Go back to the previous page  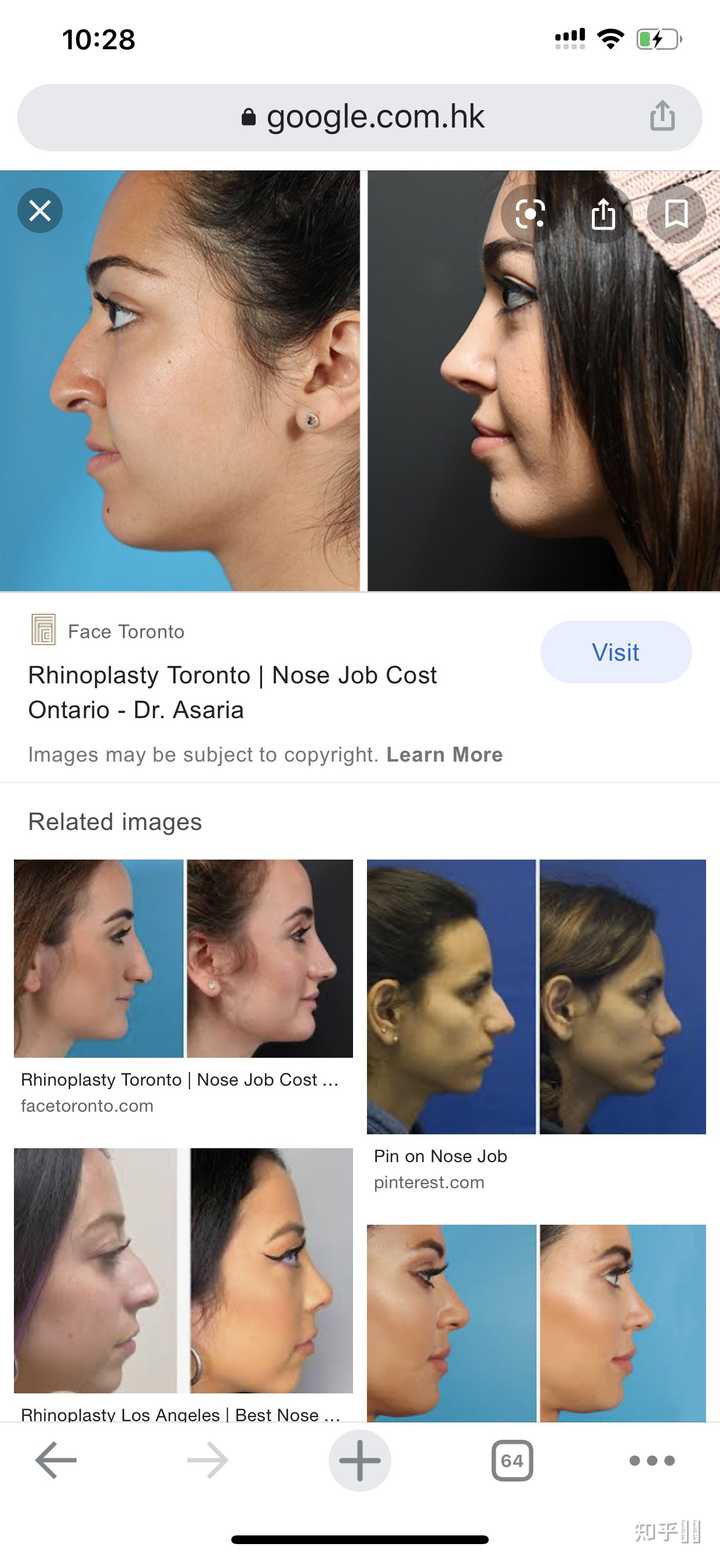point(56,1461)
